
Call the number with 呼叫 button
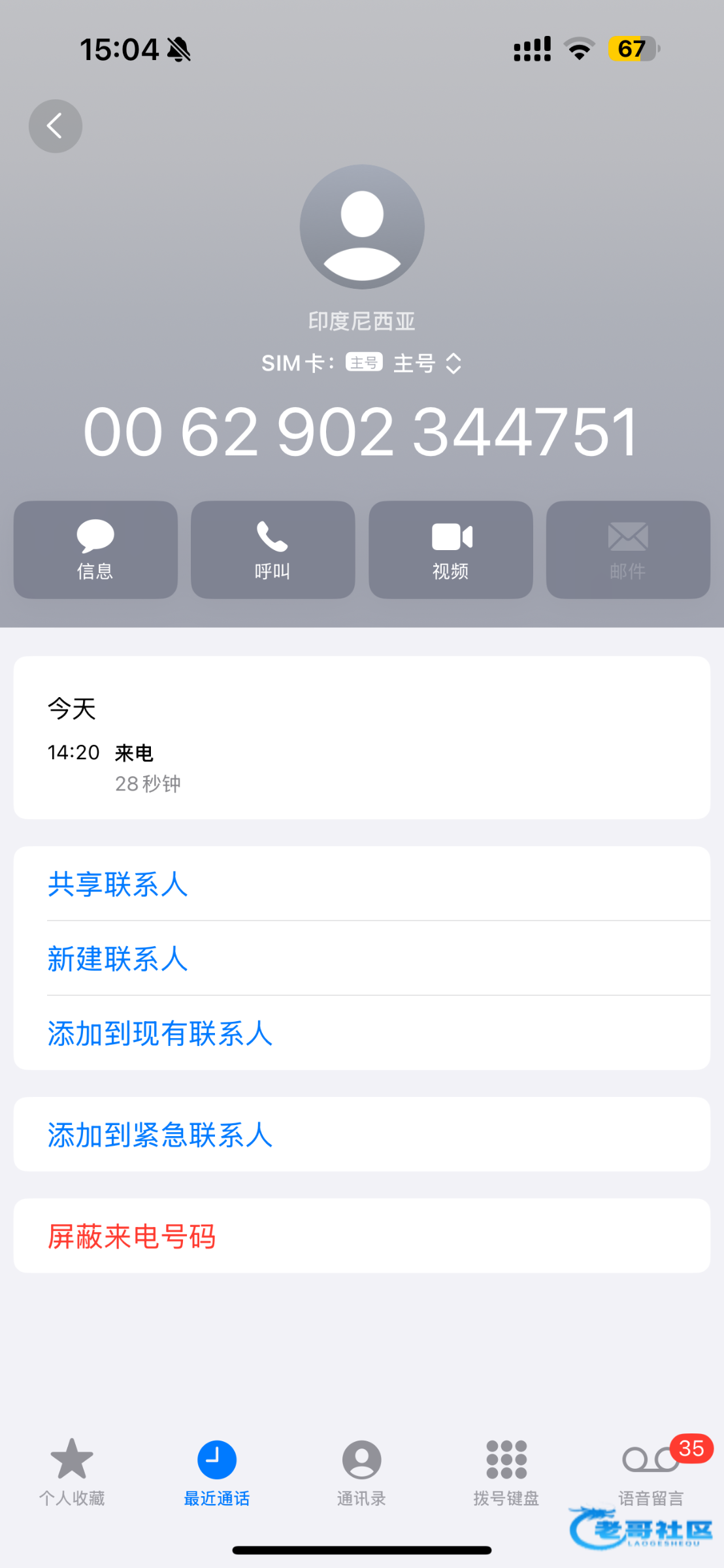tap(272, 549)
